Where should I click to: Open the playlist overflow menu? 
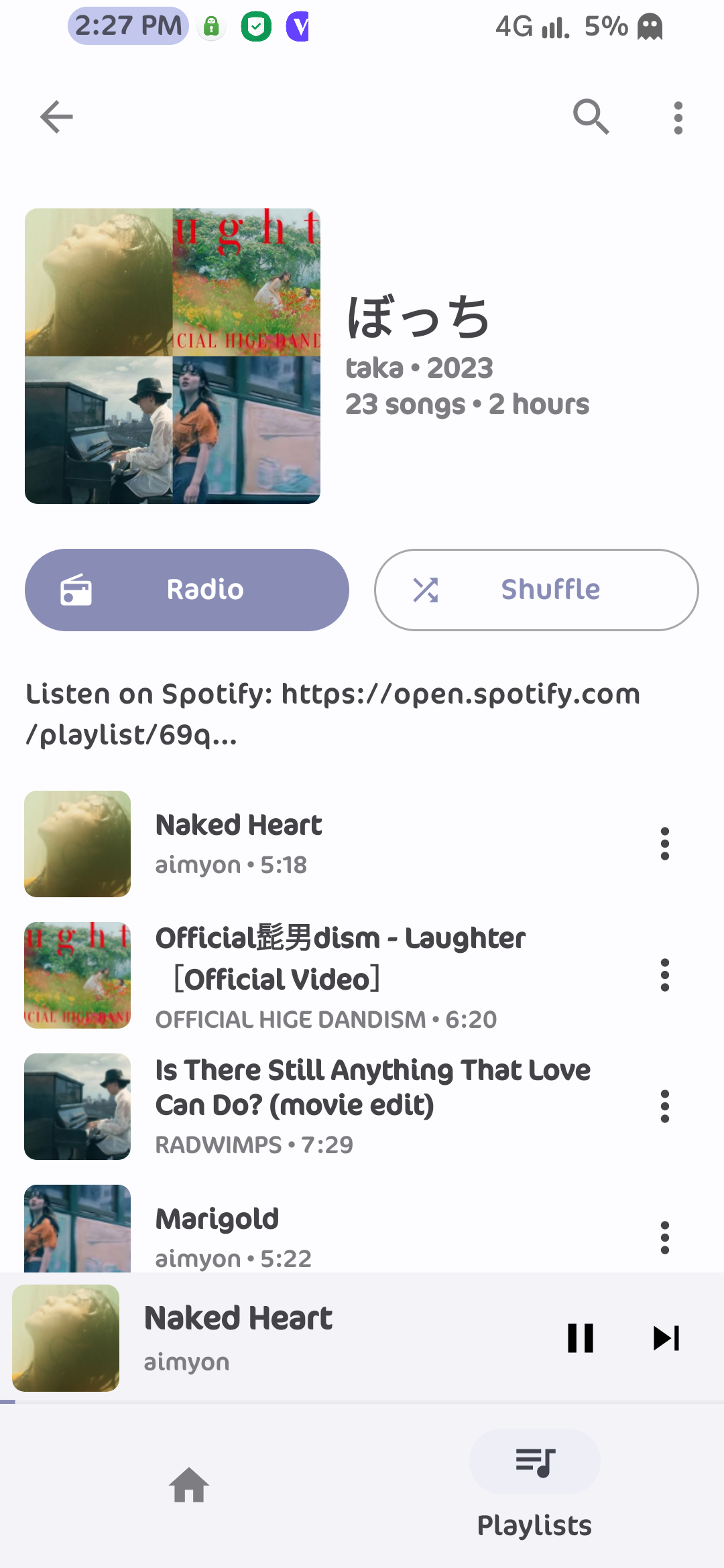[677, 117]
